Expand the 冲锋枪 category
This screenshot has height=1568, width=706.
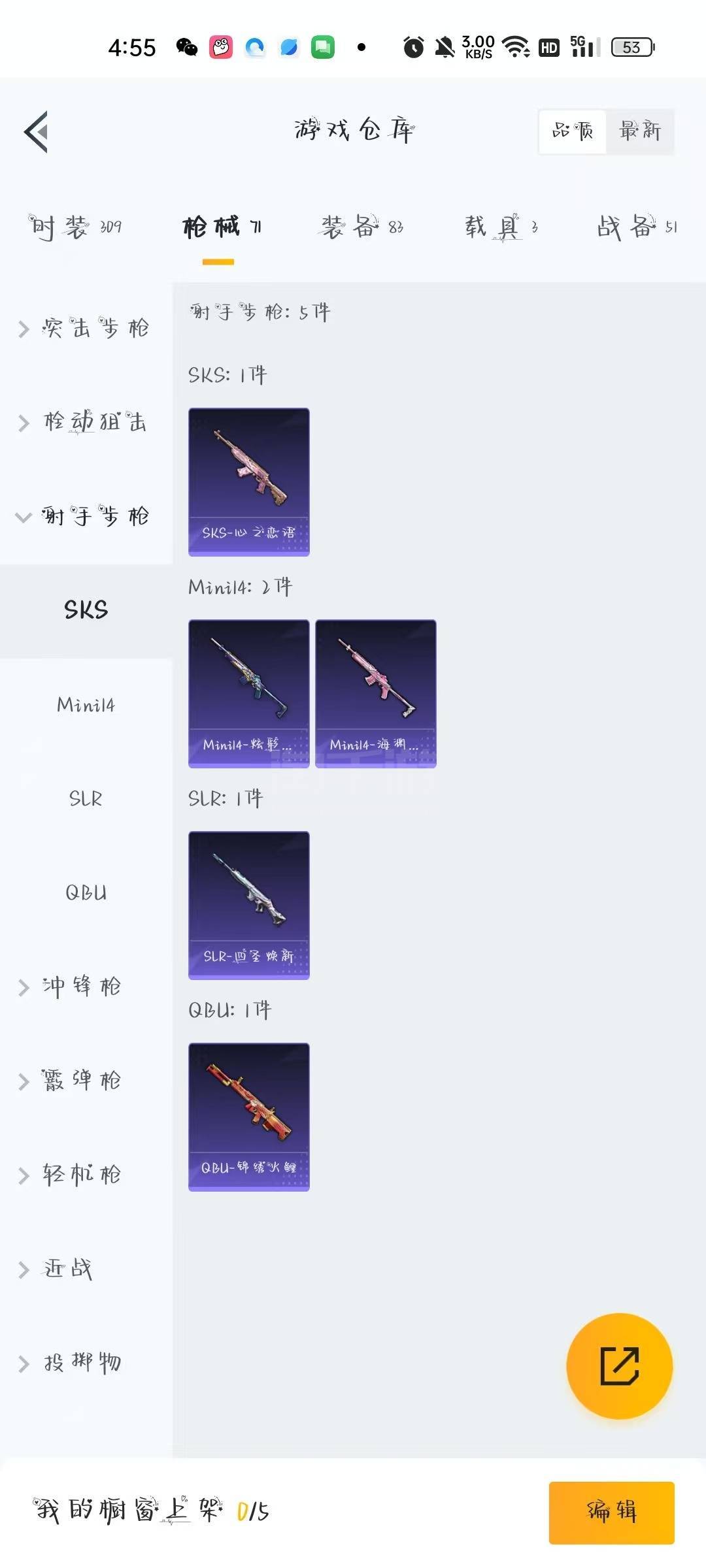(72, 987)
